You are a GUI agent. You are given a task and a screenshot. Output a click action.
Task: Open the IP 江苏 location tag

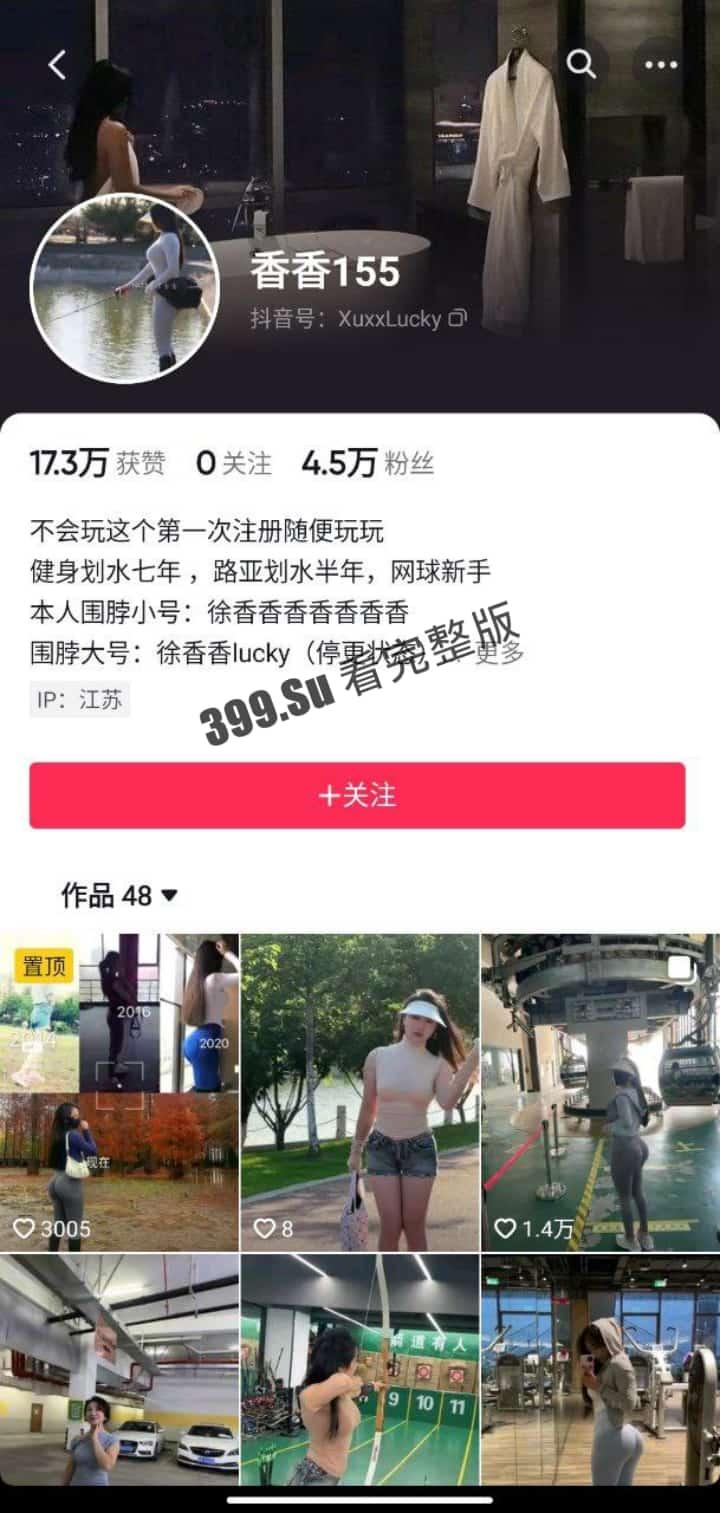(79, 700)
